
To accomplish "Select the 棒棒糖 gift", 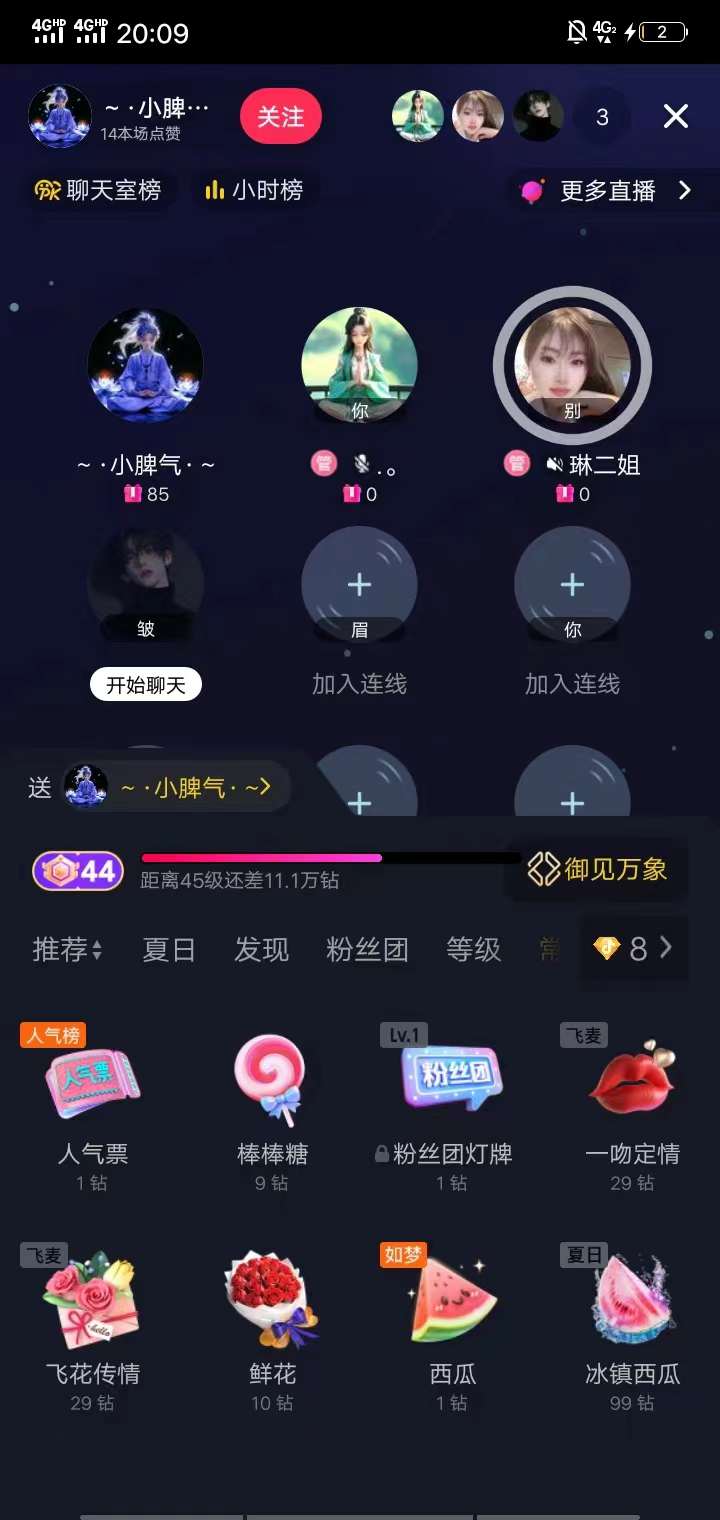I will [x=272, y=1098].
